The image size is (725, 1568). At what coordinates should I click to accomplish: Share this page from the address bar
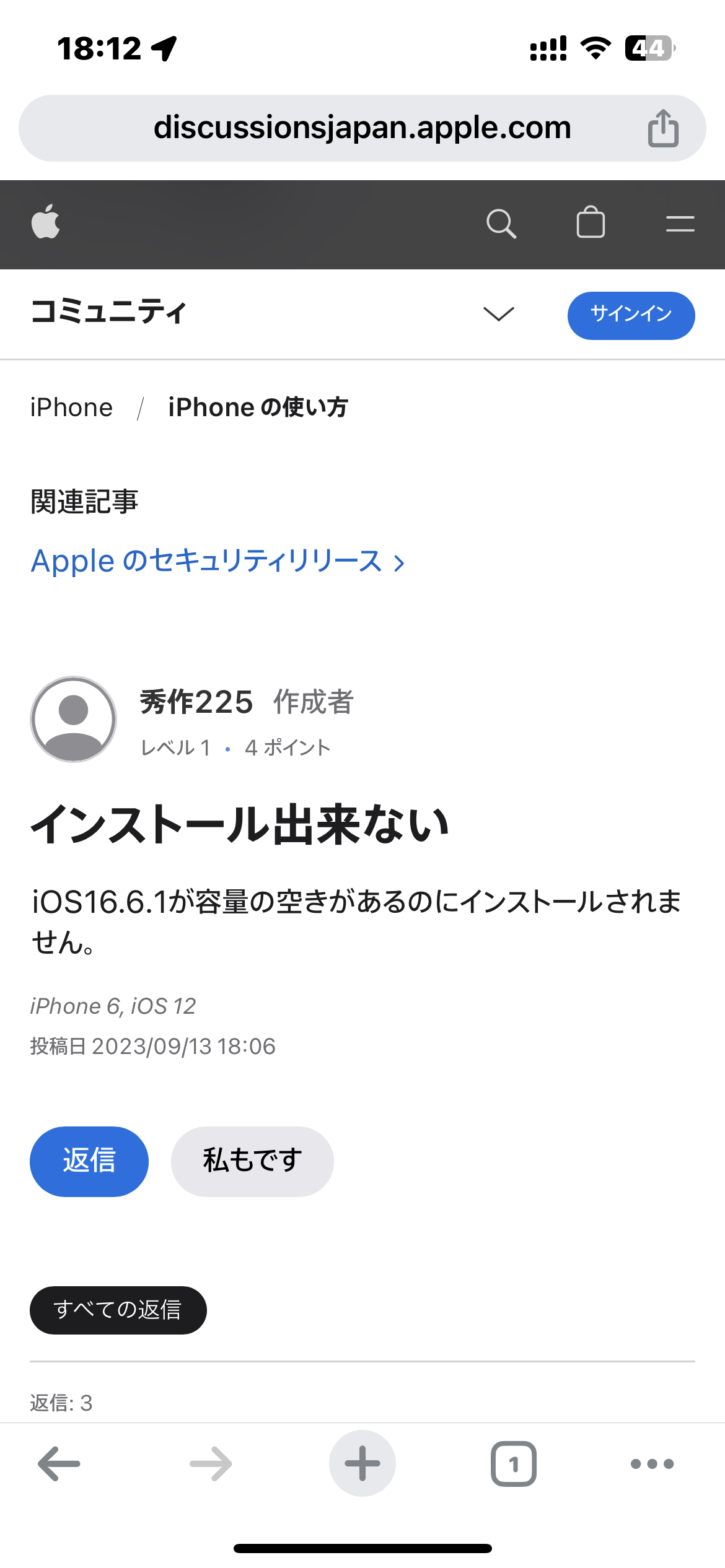pos(663,128)
